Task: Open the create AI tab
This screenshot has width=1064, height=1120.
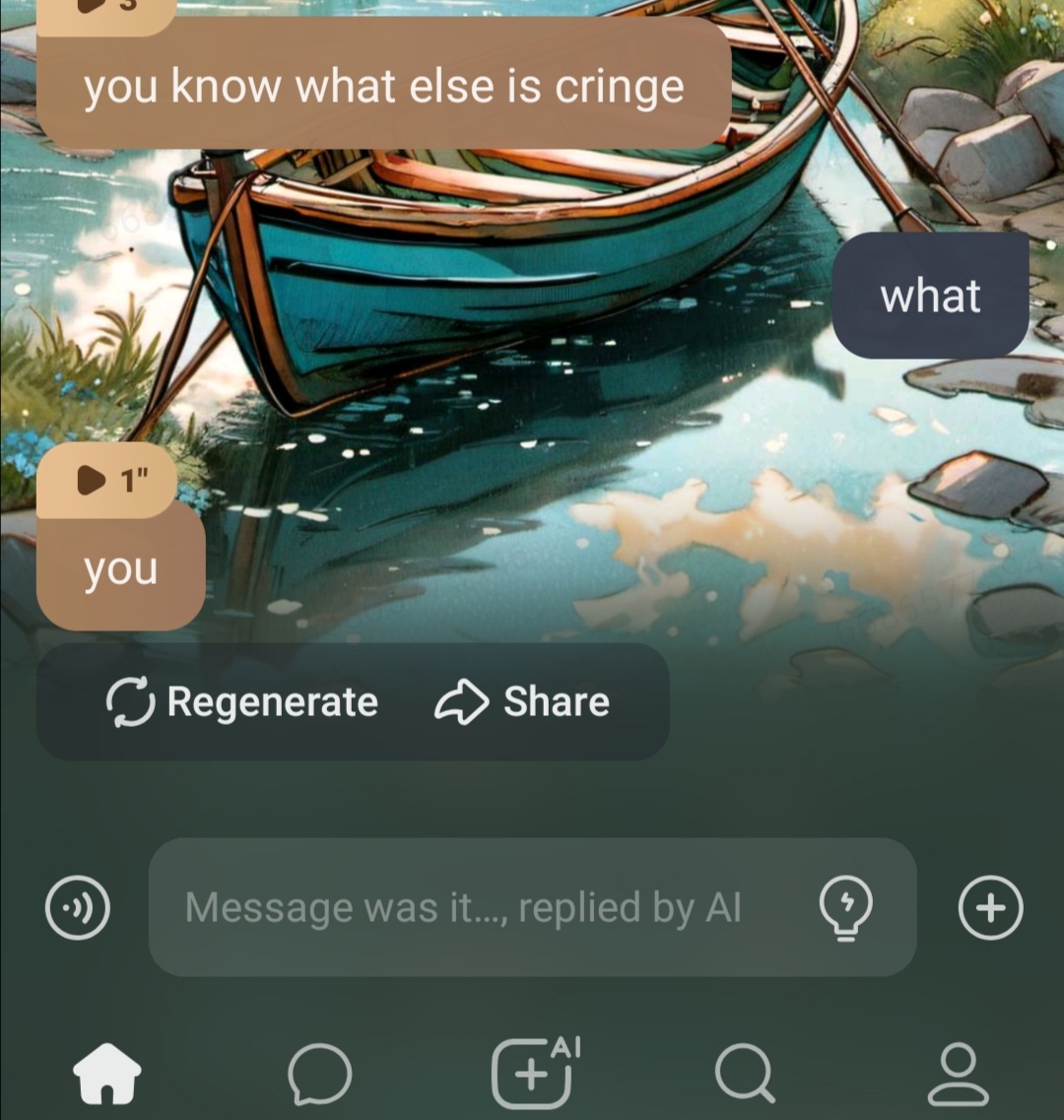Action: tap(534, 1074)
